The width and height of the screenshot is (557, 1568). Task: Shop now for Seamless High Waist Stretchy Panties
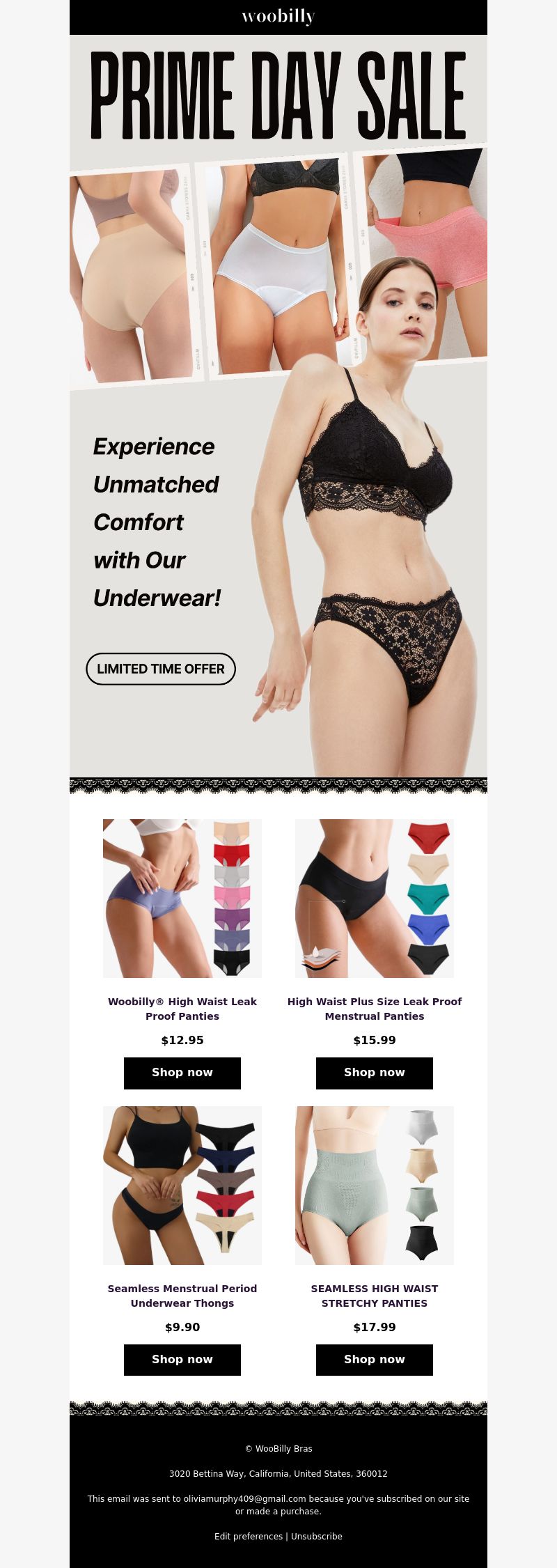[x=375, y=1360]
